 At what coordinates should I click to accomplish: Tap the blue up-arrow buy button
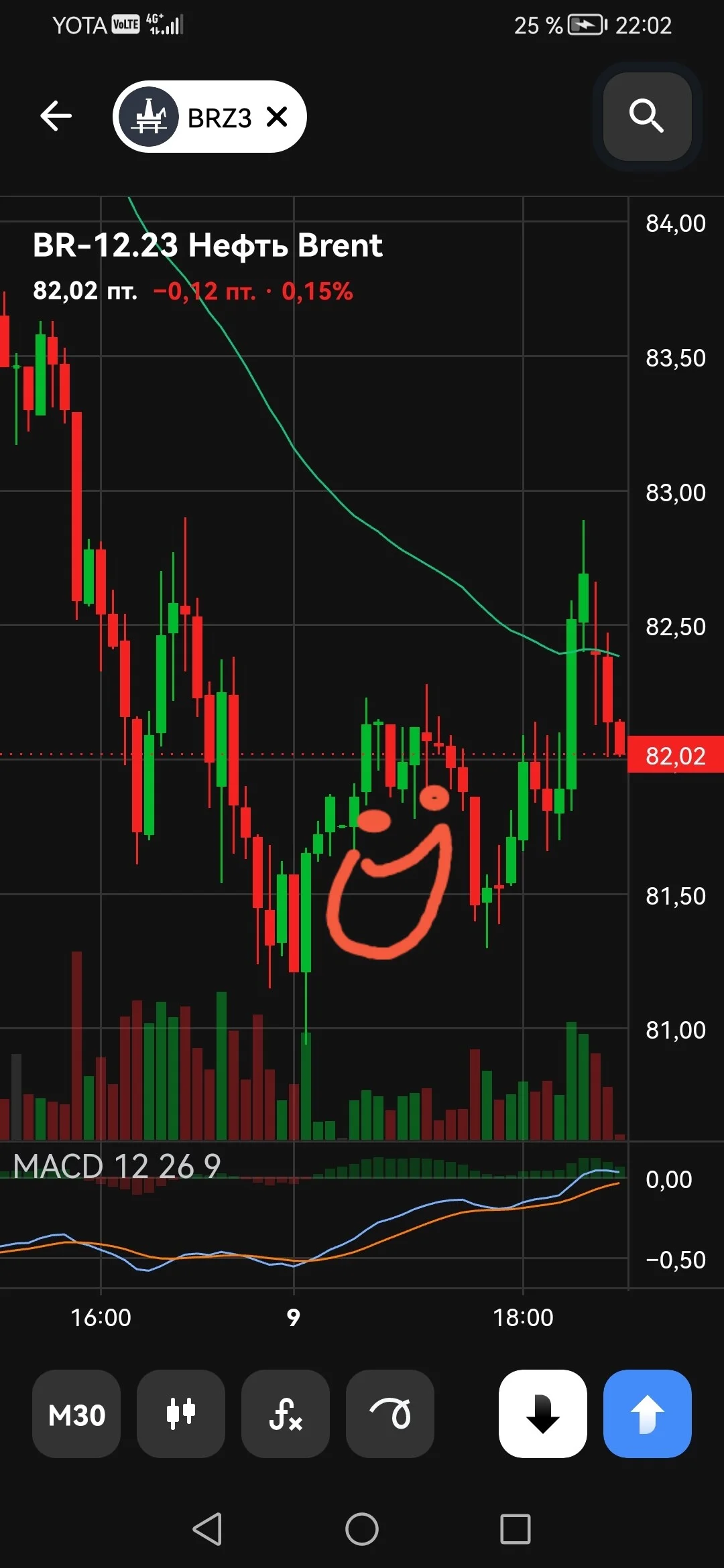pyautogui.click(x=648, y=1414)
